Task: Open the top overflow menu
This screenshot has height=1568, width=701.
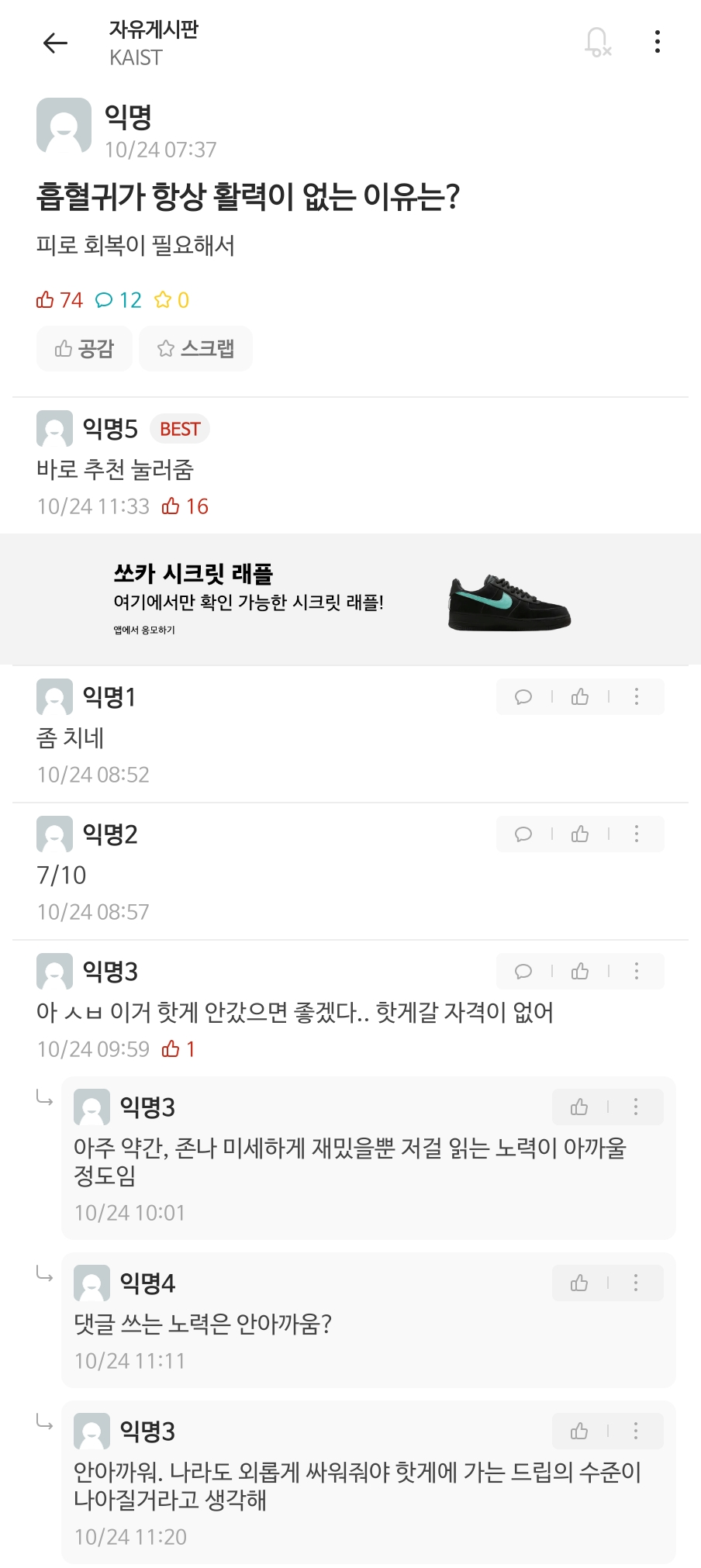Action: click(x=658, y=42)
